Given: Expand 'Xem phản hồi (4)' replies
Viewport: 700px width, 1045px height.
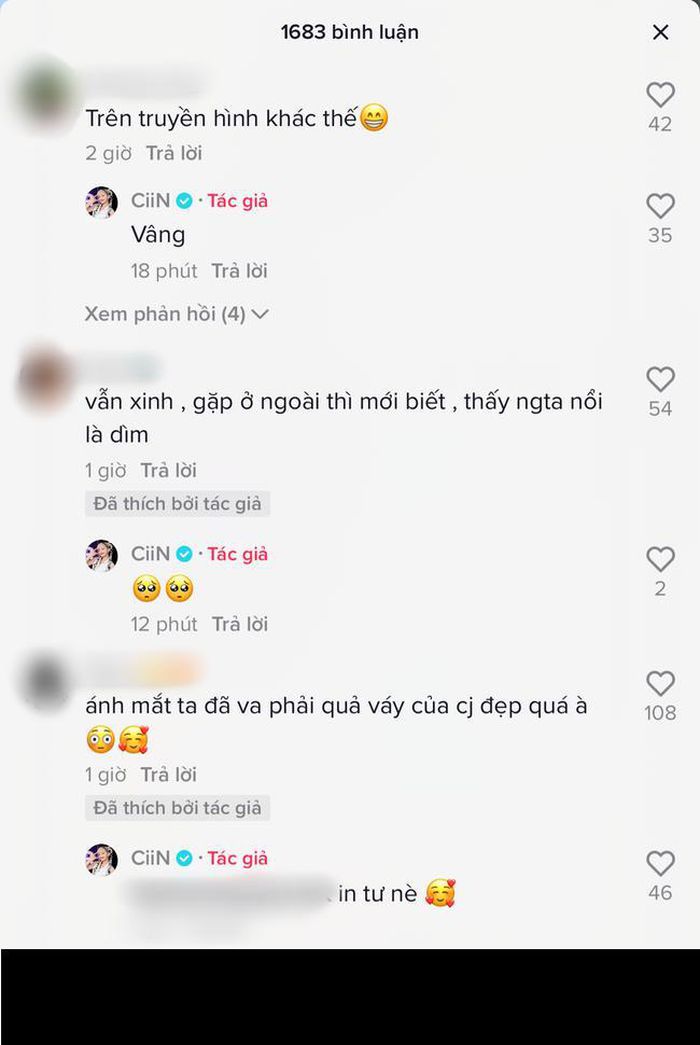Looking at the screenshot, I should pos(177,314).
